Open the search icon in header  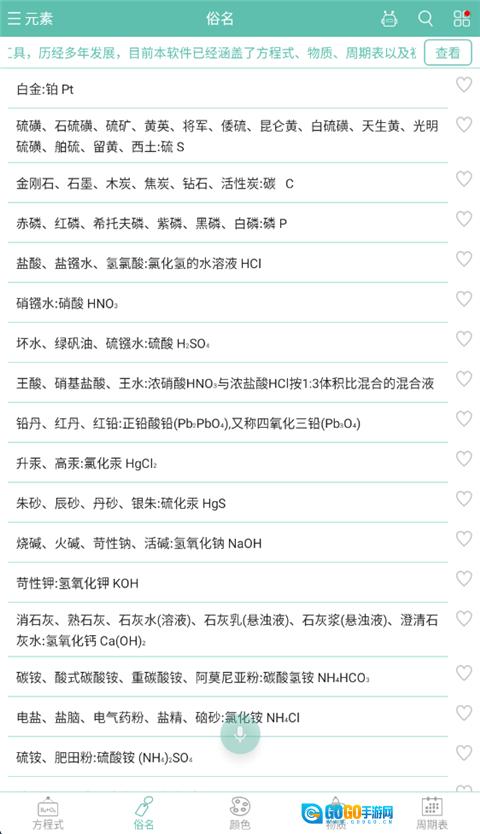coord(425,19)
